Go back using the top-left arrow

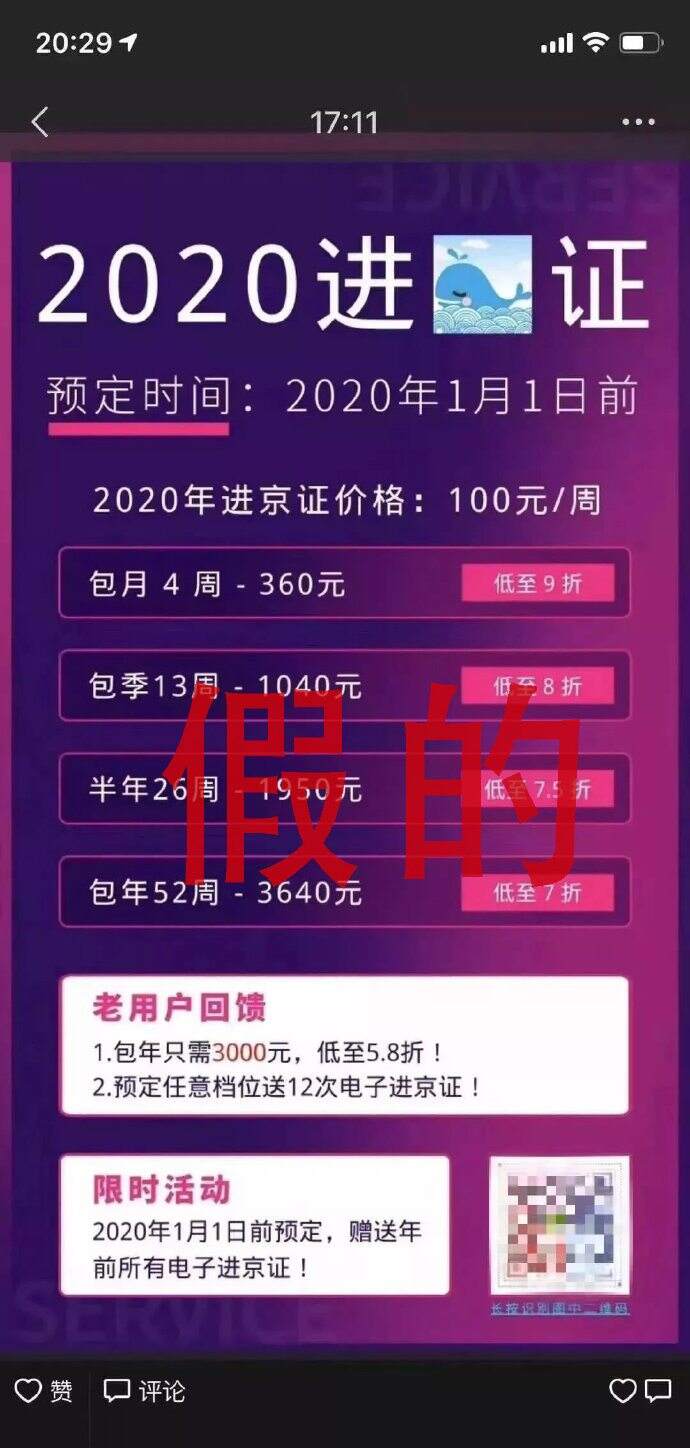pyautogui.click(x=40, y=123)
